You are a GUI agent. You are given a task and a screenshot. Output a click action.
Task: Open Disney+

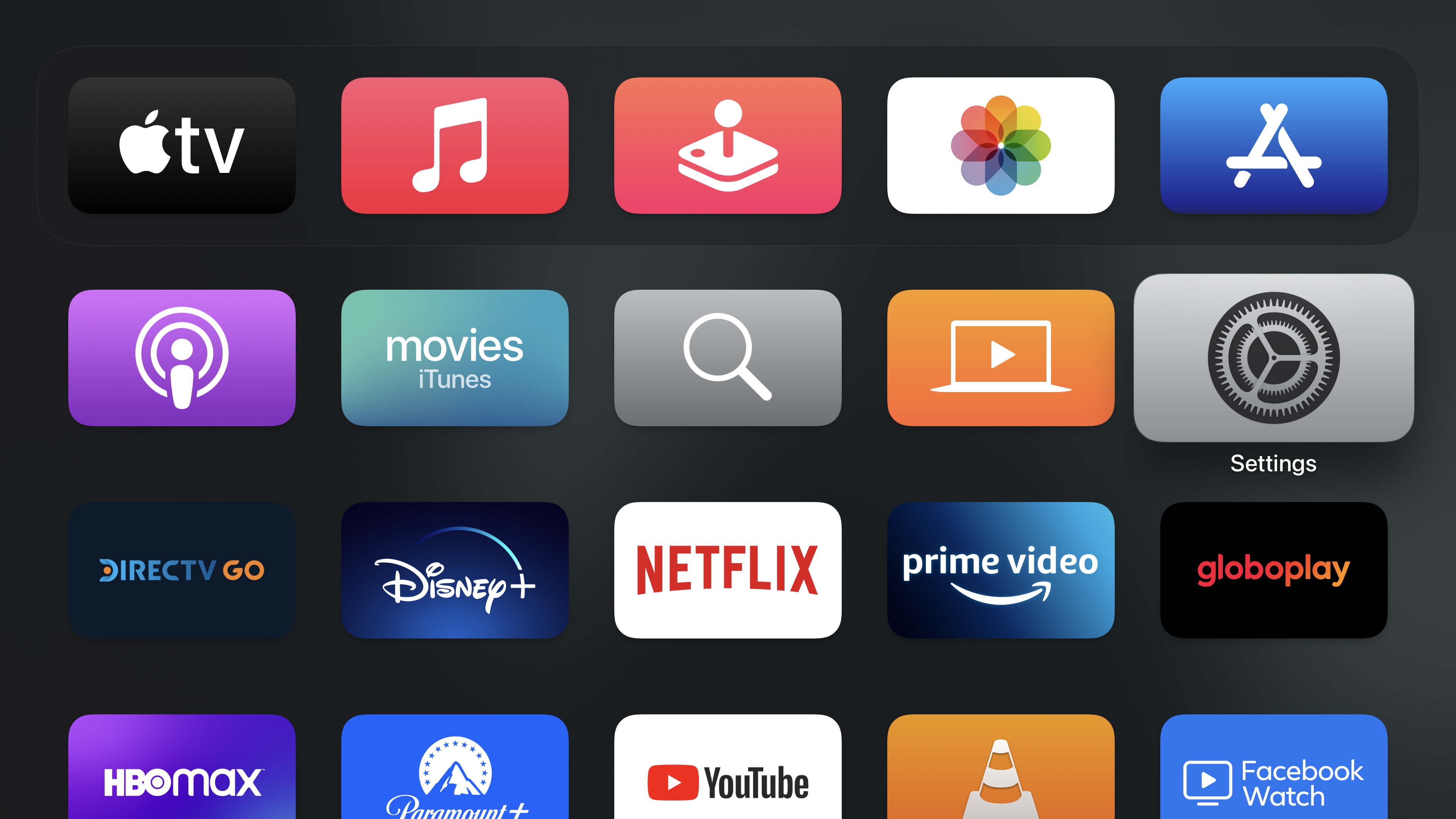(x=455, y=570)
